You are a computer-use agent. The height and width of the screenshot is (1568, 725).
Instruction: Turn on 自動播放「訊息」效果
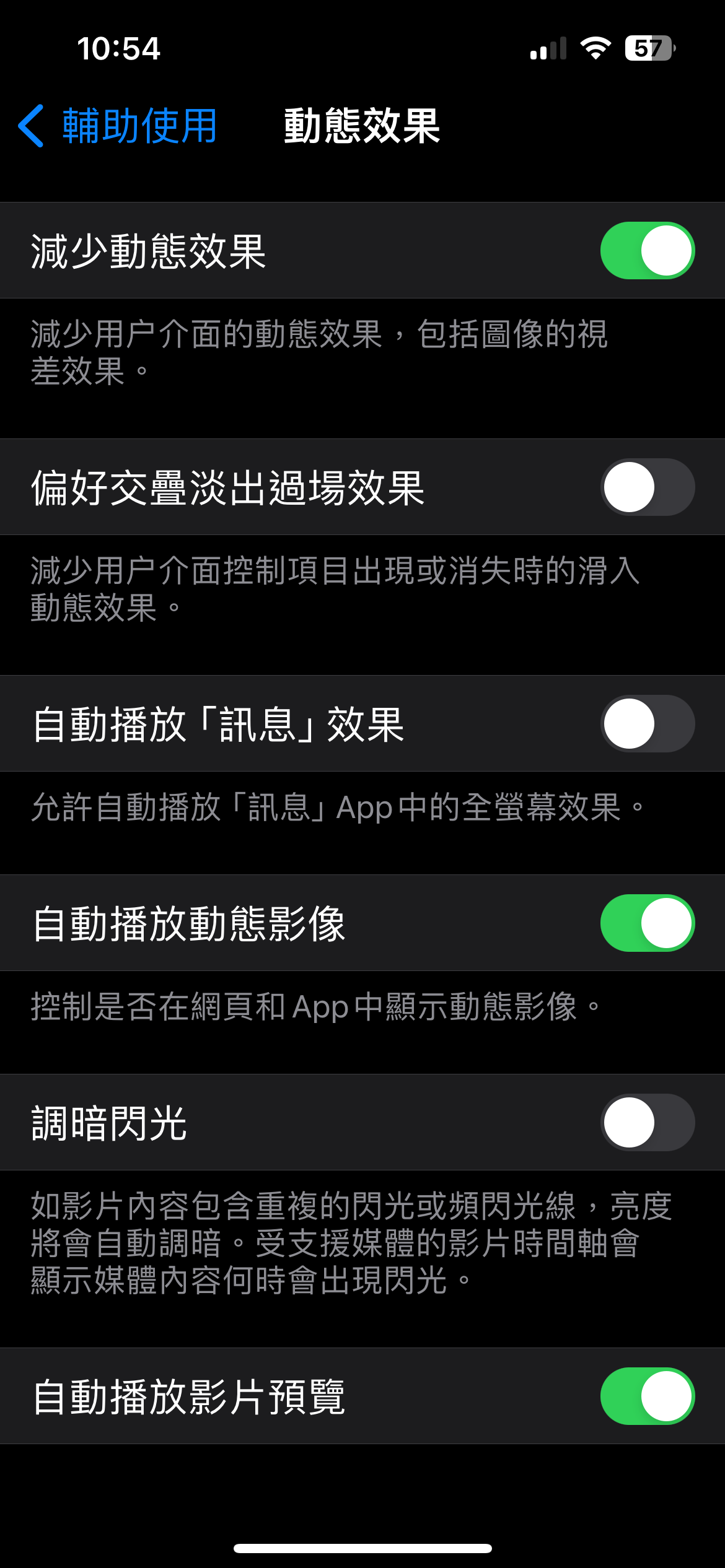point(648,724)
